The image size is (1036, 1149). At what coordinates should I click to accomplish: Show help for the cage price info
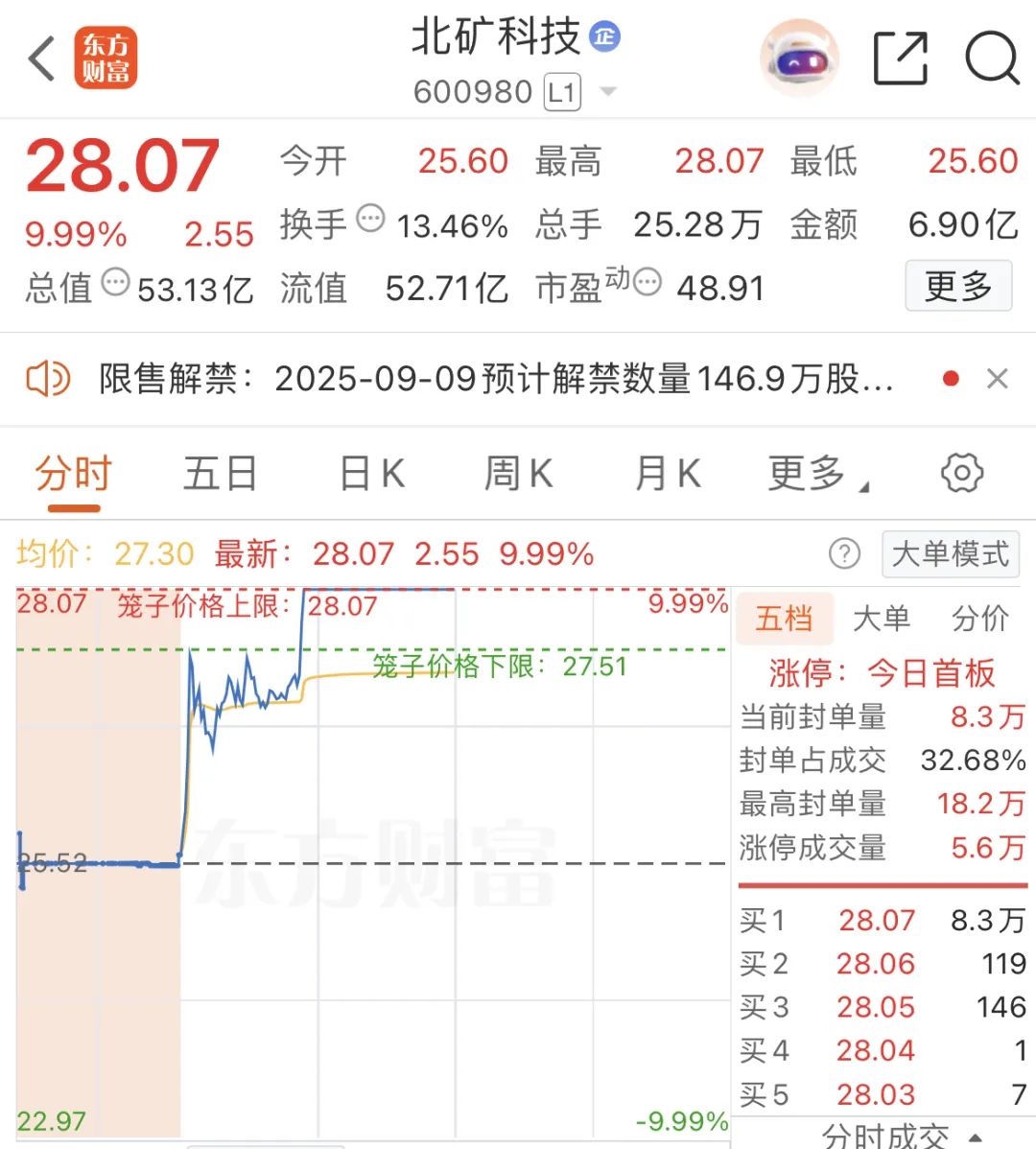pyautogui.click(x=844, y=553)
